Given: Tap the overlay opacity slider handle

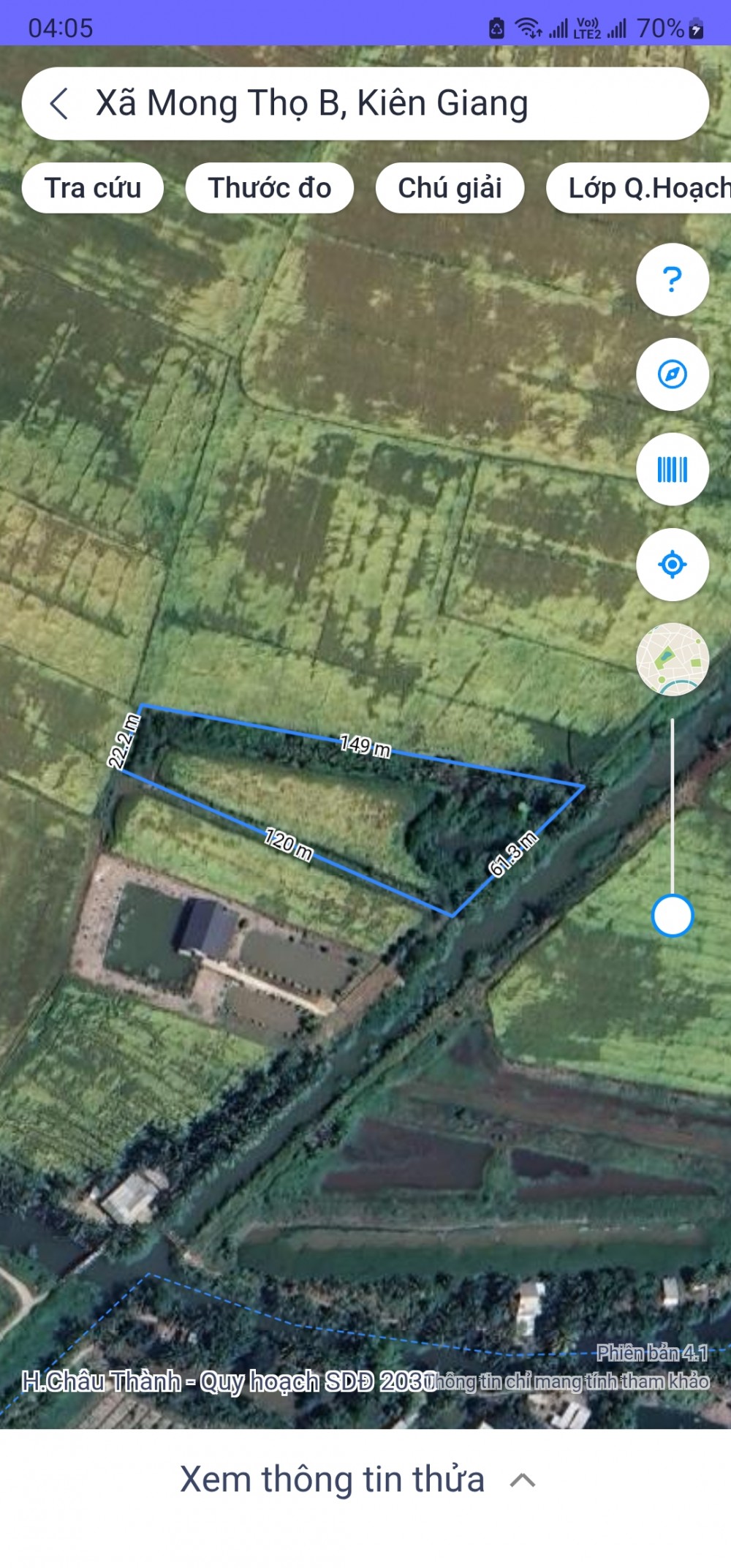Looking at the screenshot, I should click(672, 916).
